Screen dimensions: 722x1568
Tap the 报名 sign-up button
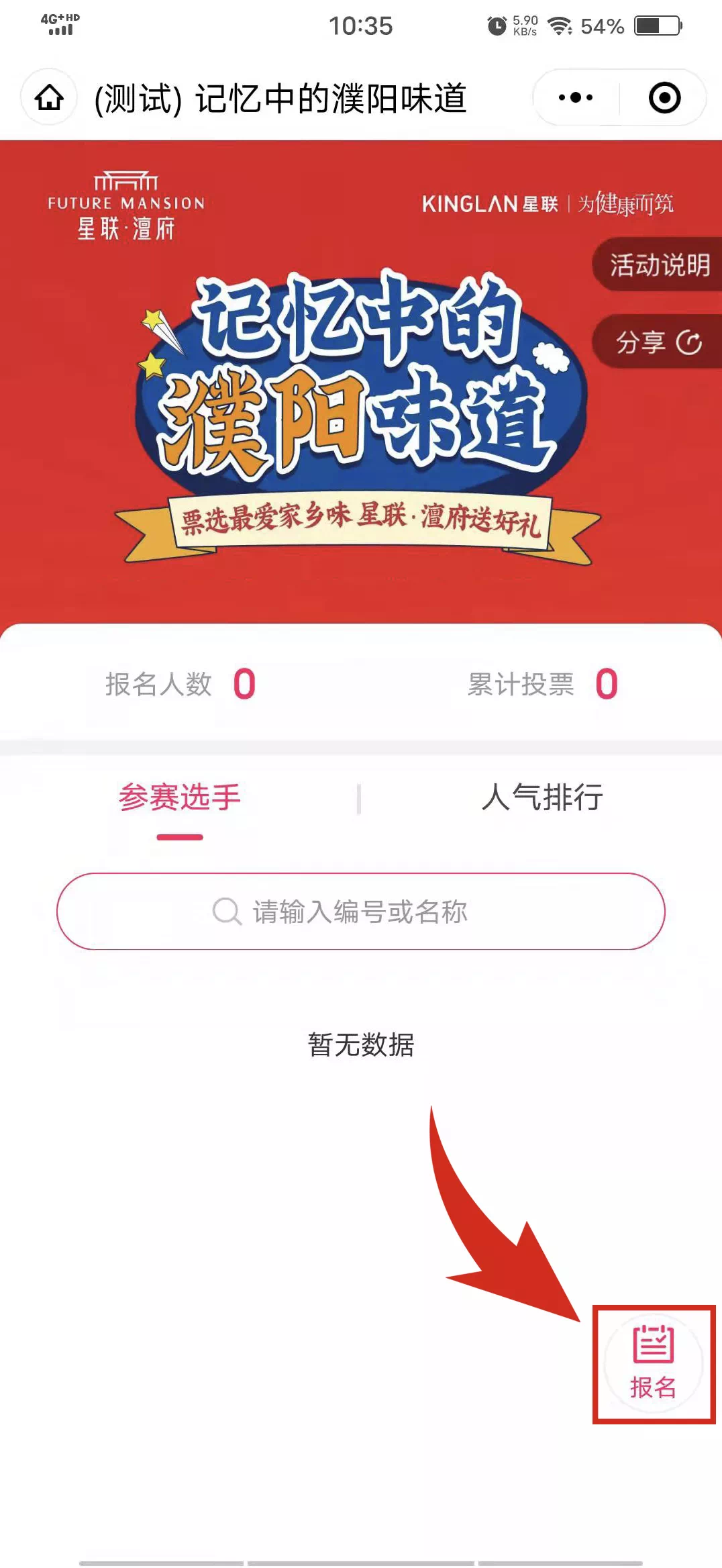point(653,1364)
